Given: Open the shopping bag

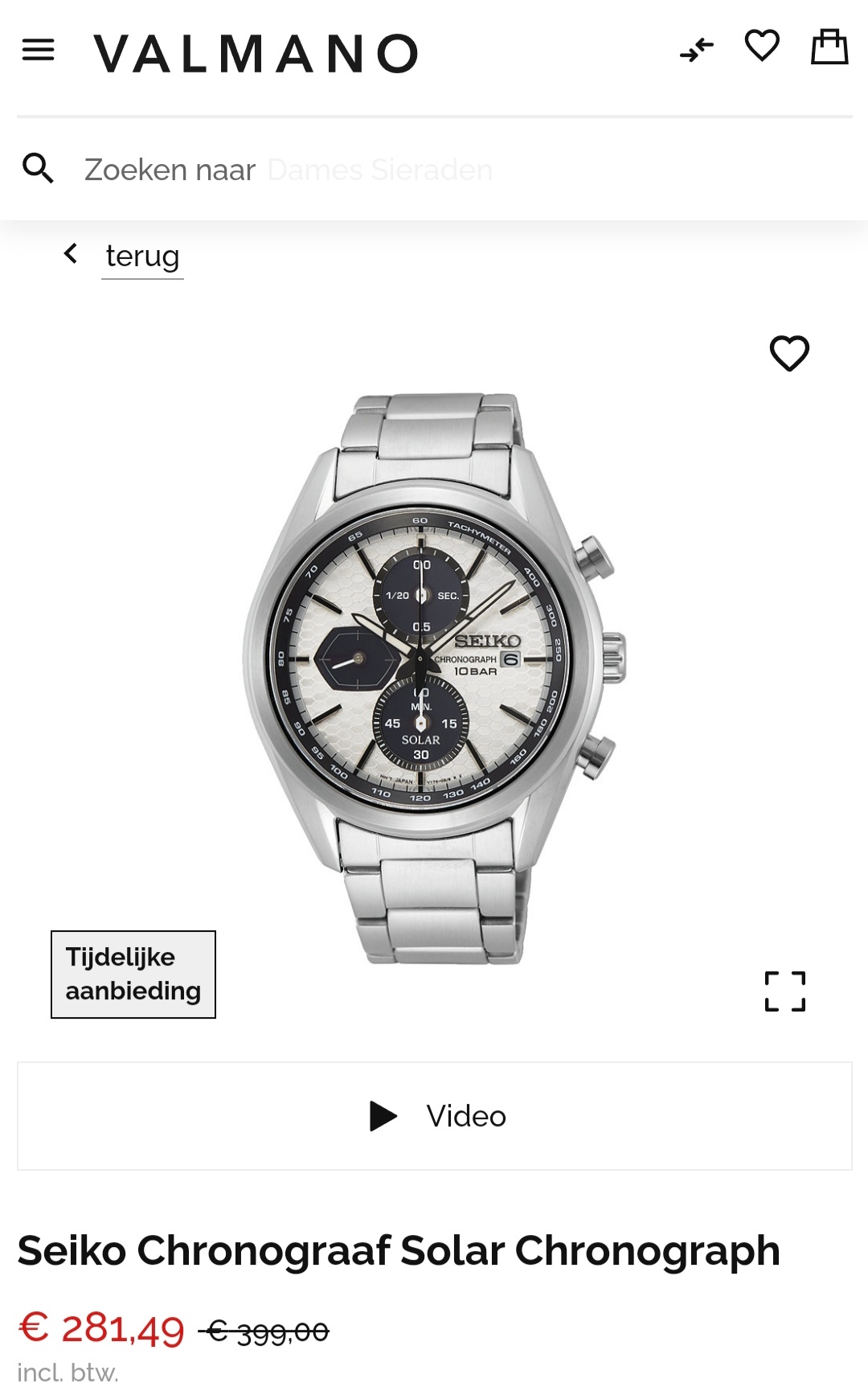Looking at the screenshot, I should click(829, 46).
